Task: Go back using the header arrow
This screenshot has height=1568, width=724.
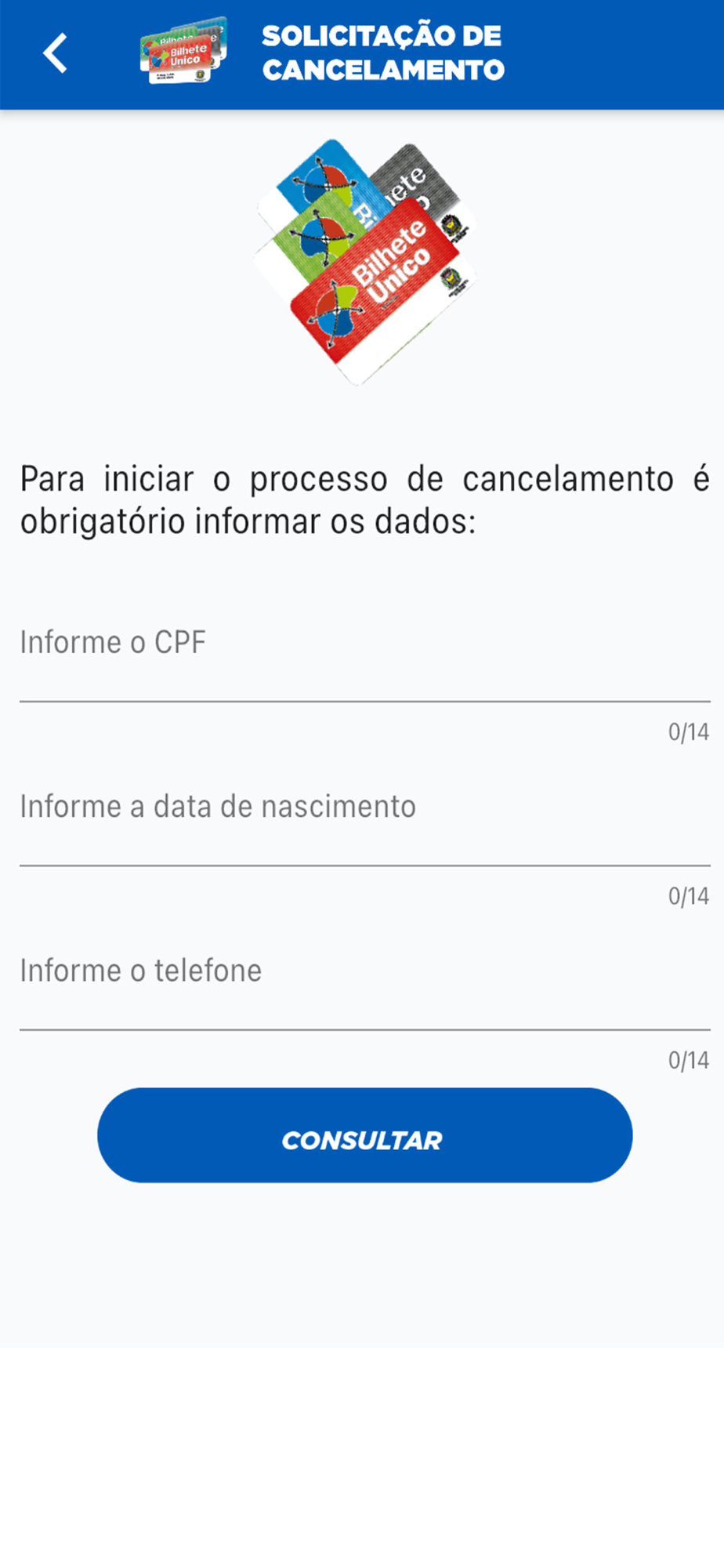Action: [55, 53]
